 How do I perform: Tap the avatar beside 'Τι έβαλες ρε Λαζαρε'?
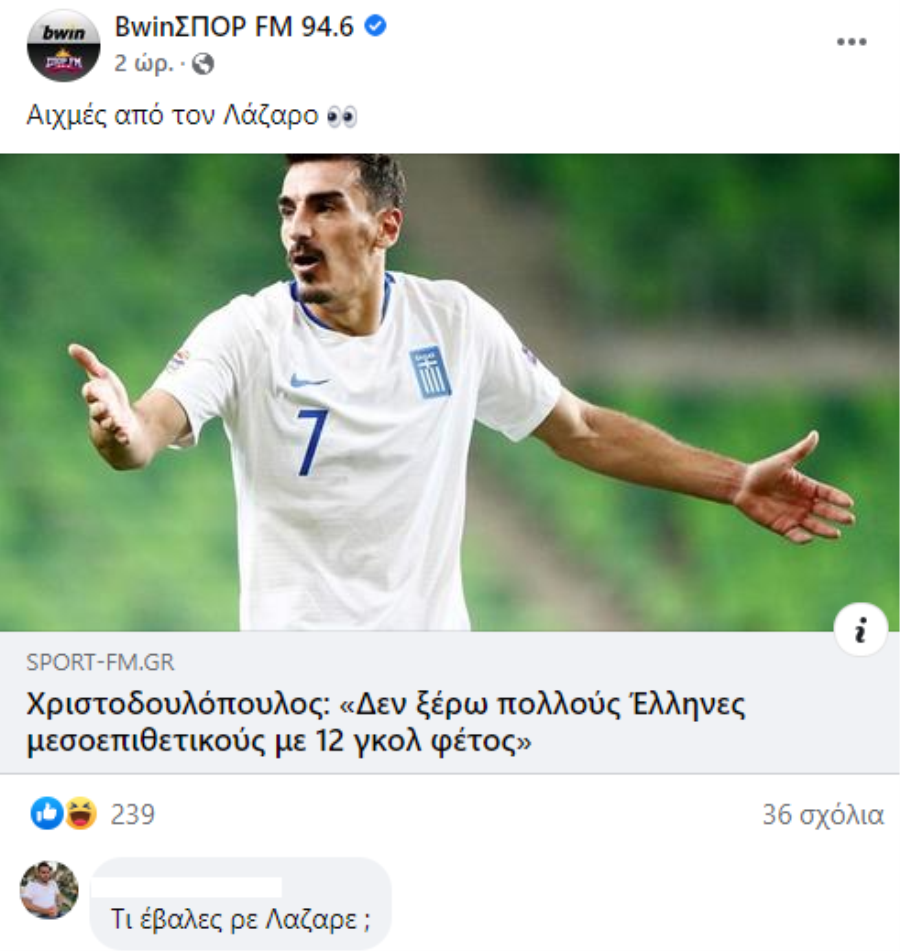point(49,889)
